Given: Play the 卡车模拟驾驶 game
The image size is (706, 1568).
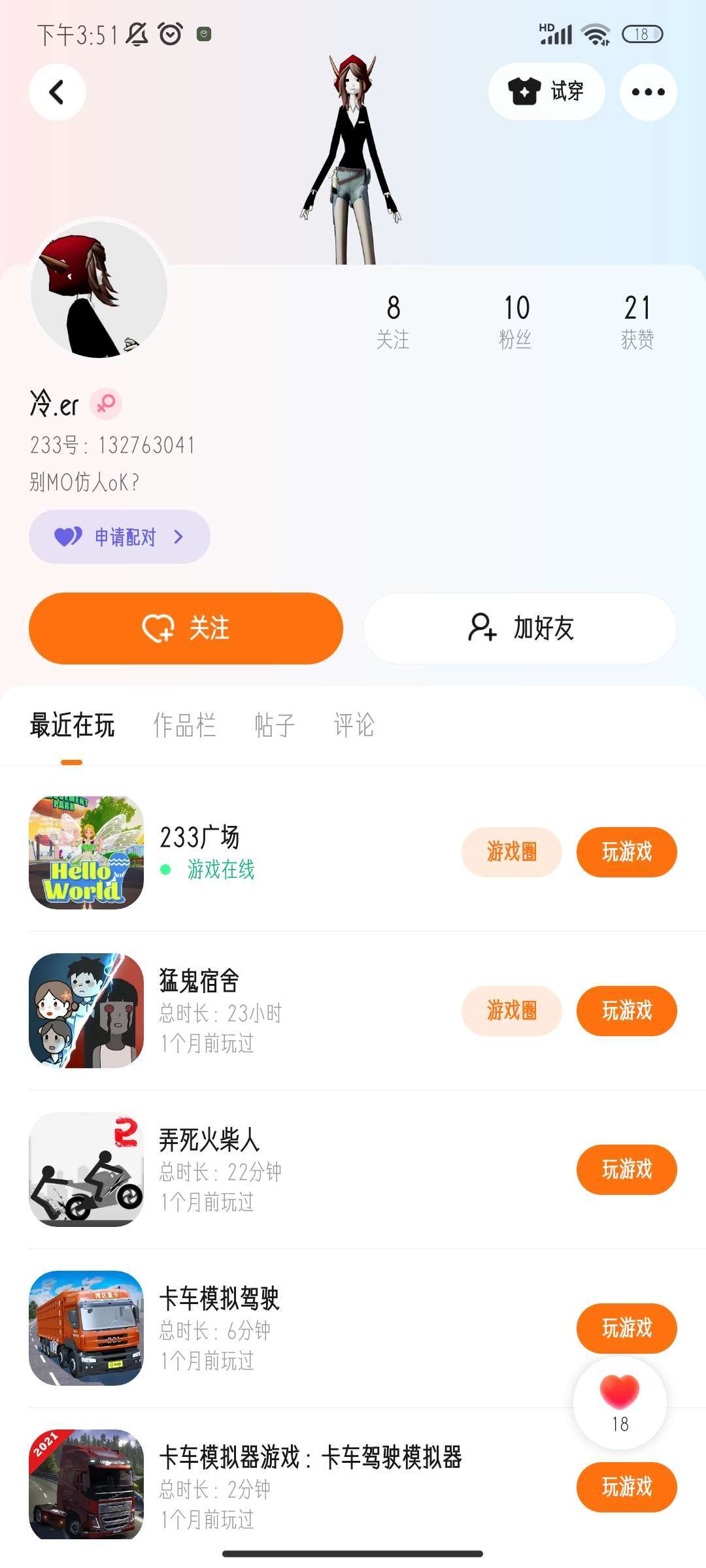Looking at the screenshot, I should pos(626,1328).
